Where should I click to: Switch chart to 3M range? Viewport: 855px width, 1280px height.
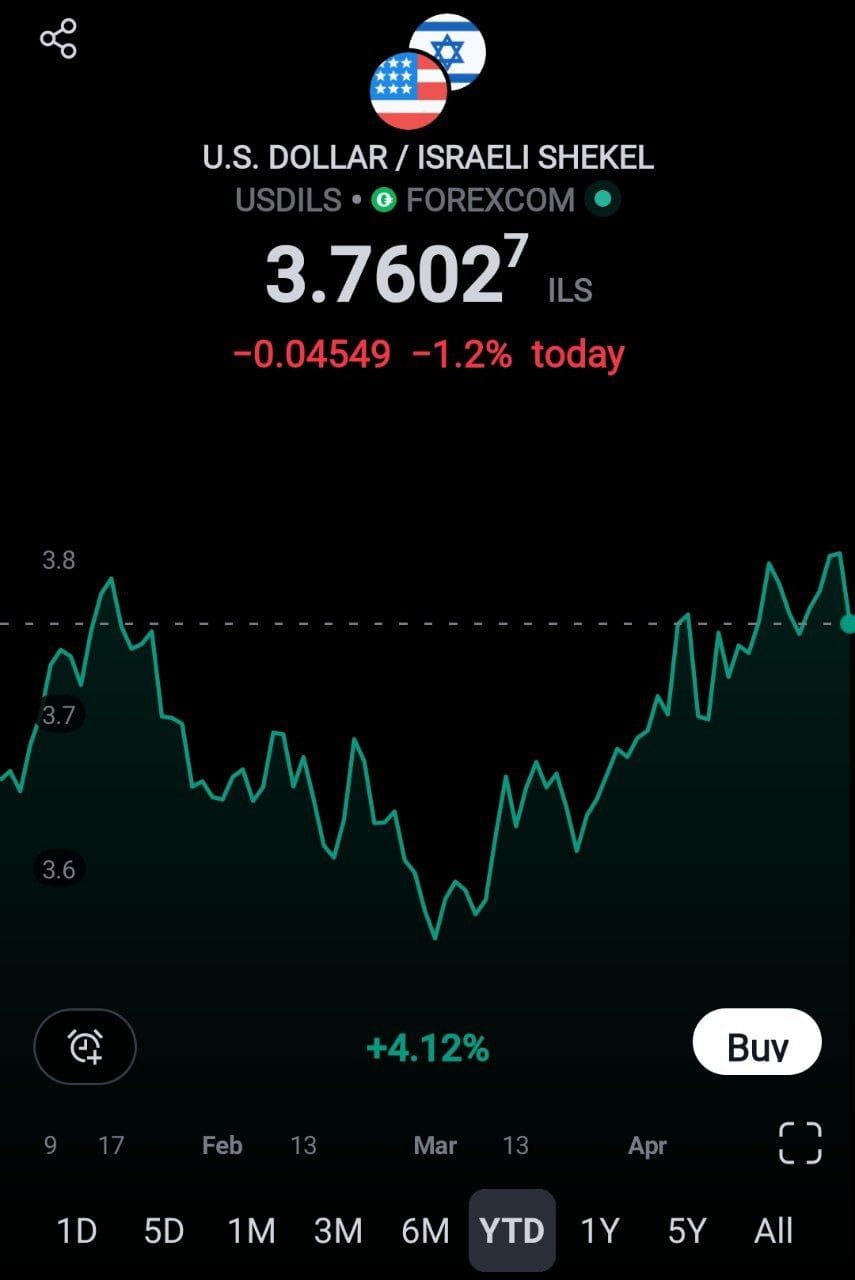coord(338,1231)
